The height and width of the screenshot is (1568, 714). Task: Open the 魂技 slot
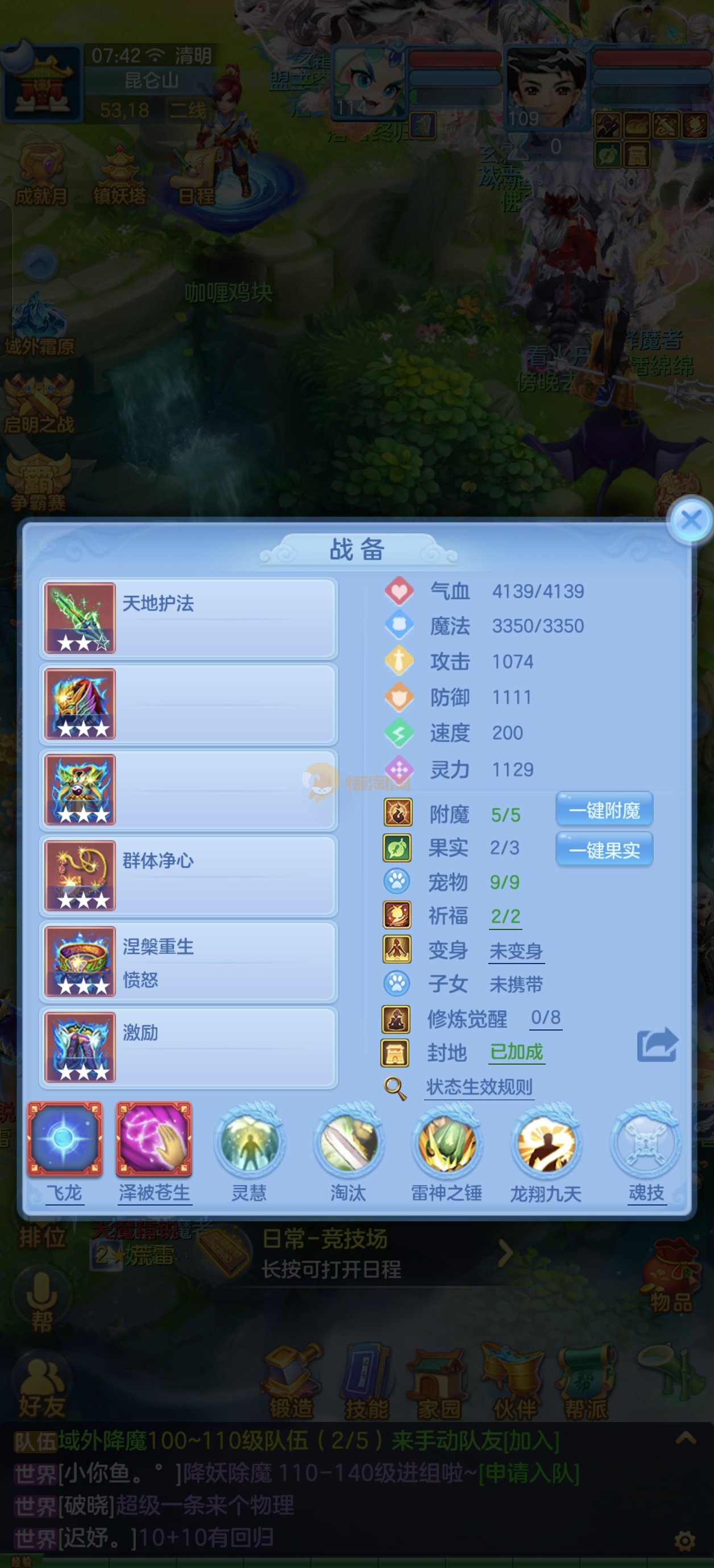point(646,1143)
